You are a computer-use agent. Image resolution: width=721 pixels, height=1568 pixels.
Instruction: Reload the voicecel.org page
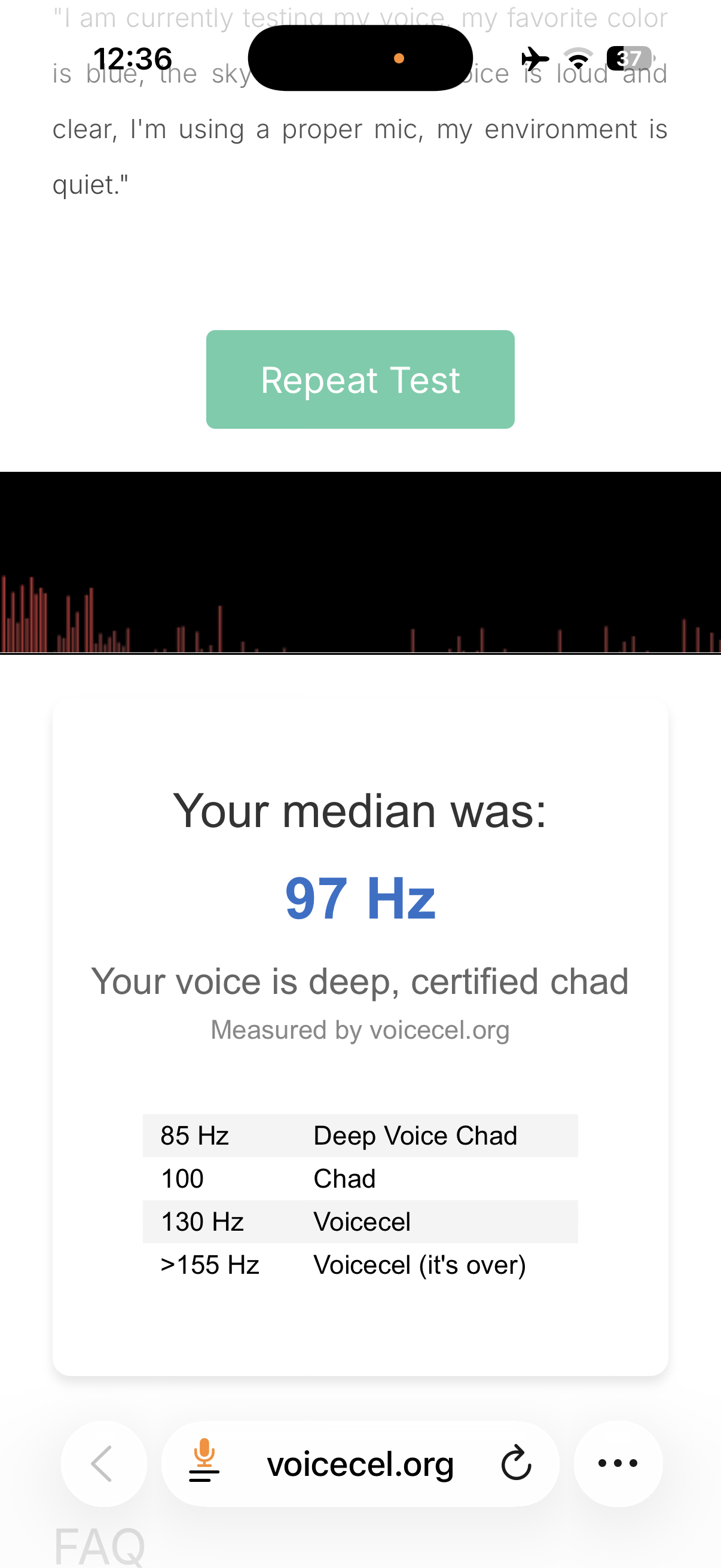[516, 1463]
